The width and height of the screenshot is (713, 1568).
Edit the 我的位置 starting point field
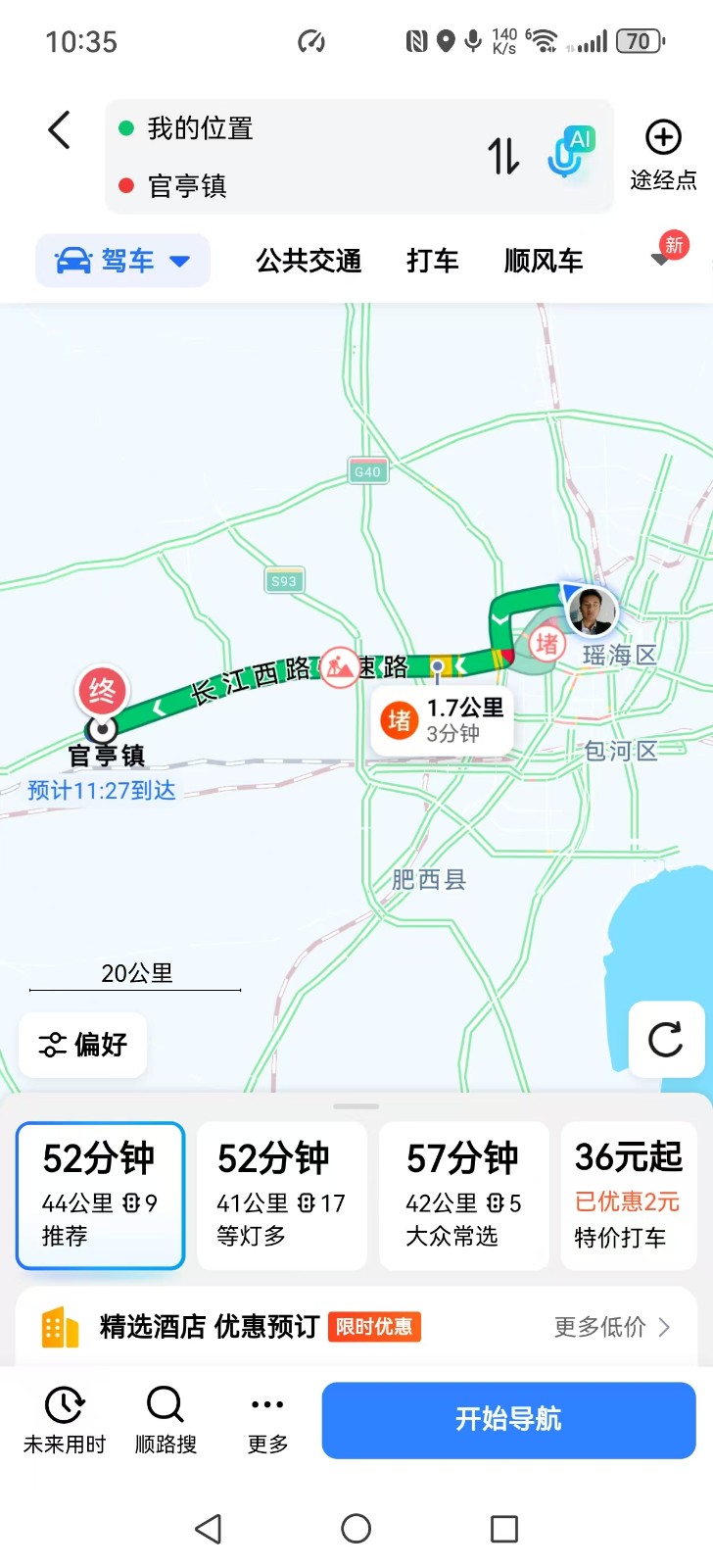294,128
